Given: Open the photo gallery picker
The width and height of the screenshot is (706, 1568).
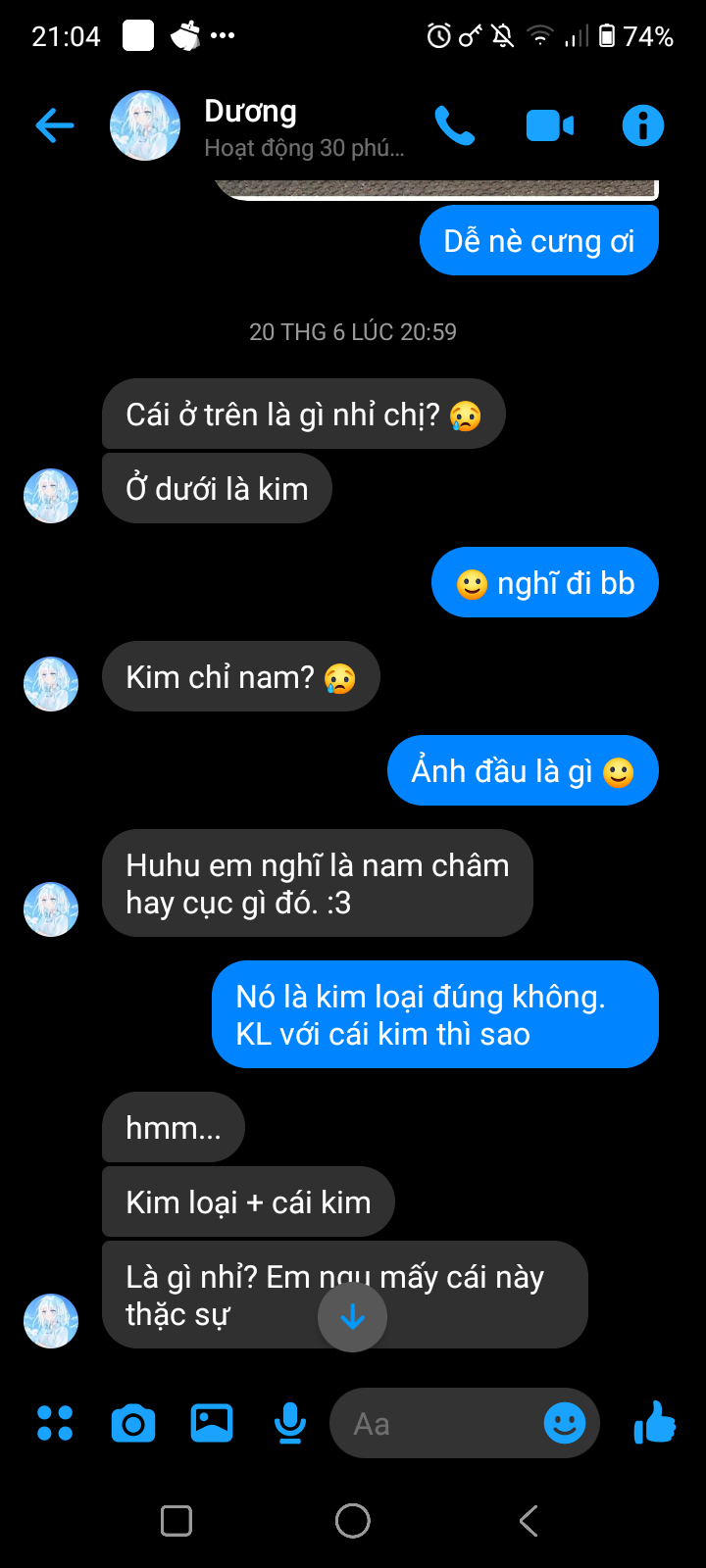Looking at the screenshot, I should click(212, 1423).
